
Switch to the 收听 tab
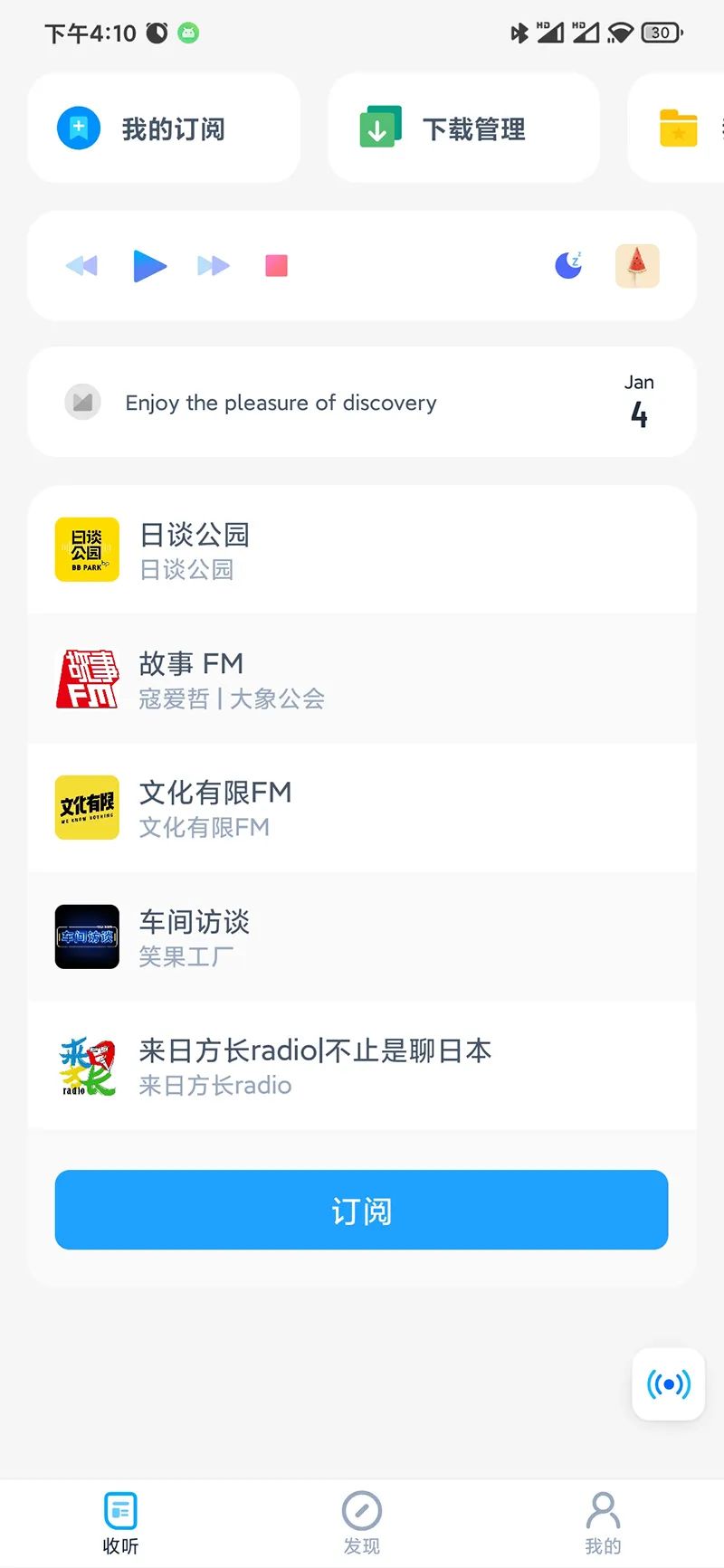click(x=120, y=1523)
